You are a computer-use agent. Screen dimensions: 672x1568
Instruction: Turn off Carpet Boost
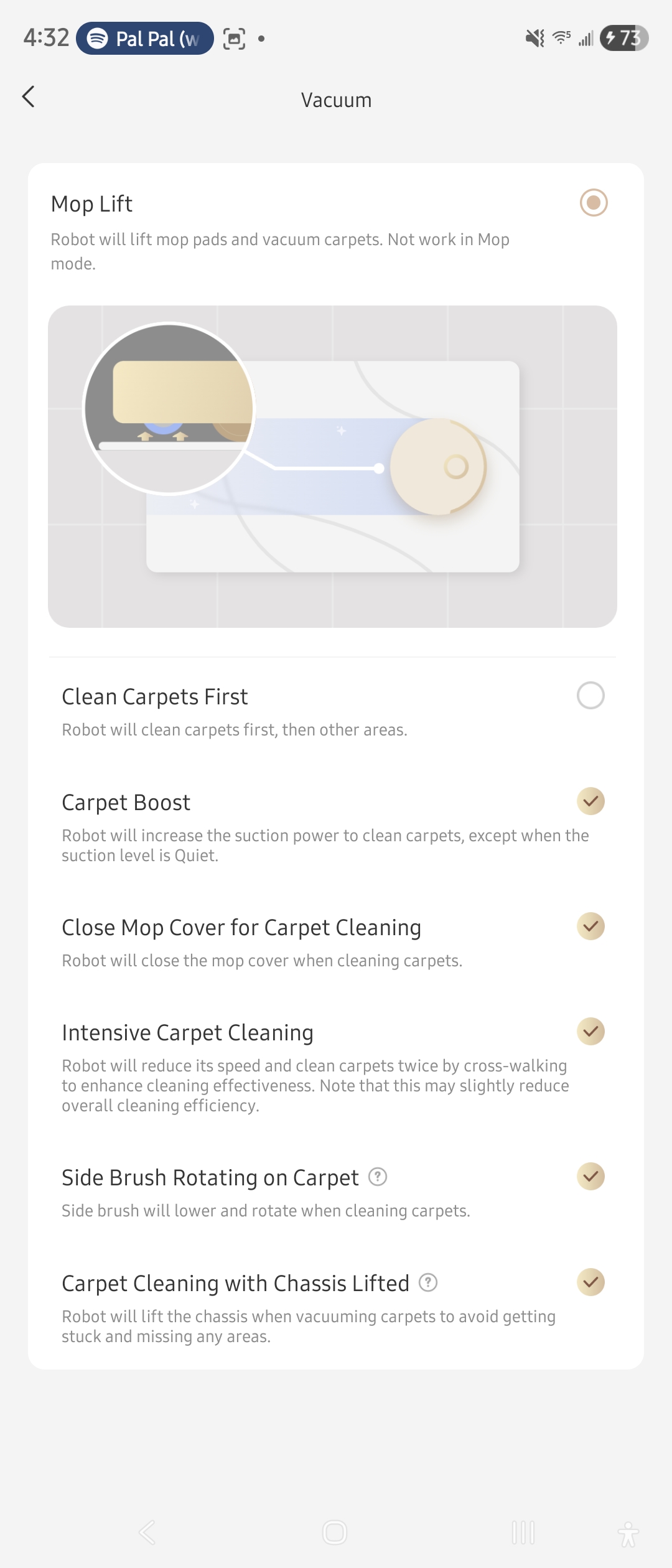pyautogui.click(x=590, y=801)
